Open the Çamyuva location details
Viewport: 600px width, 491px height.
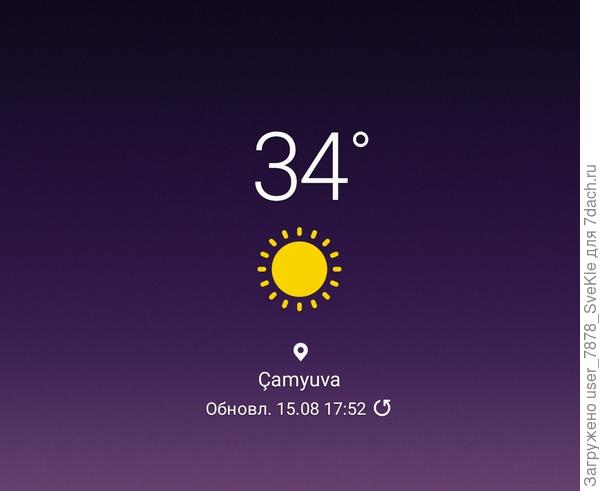click(x=299, y=380)
